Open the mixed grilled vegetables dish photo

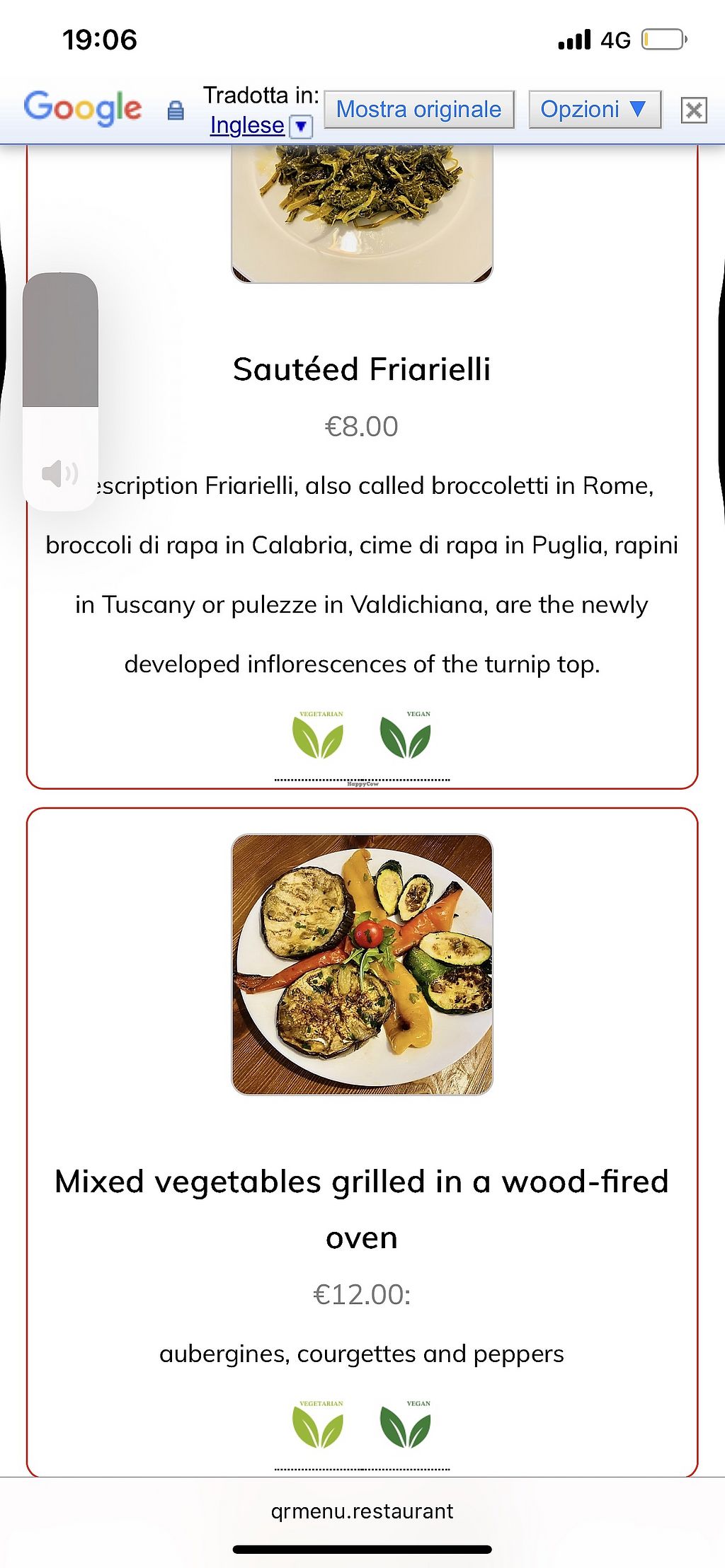pos(362,964)
